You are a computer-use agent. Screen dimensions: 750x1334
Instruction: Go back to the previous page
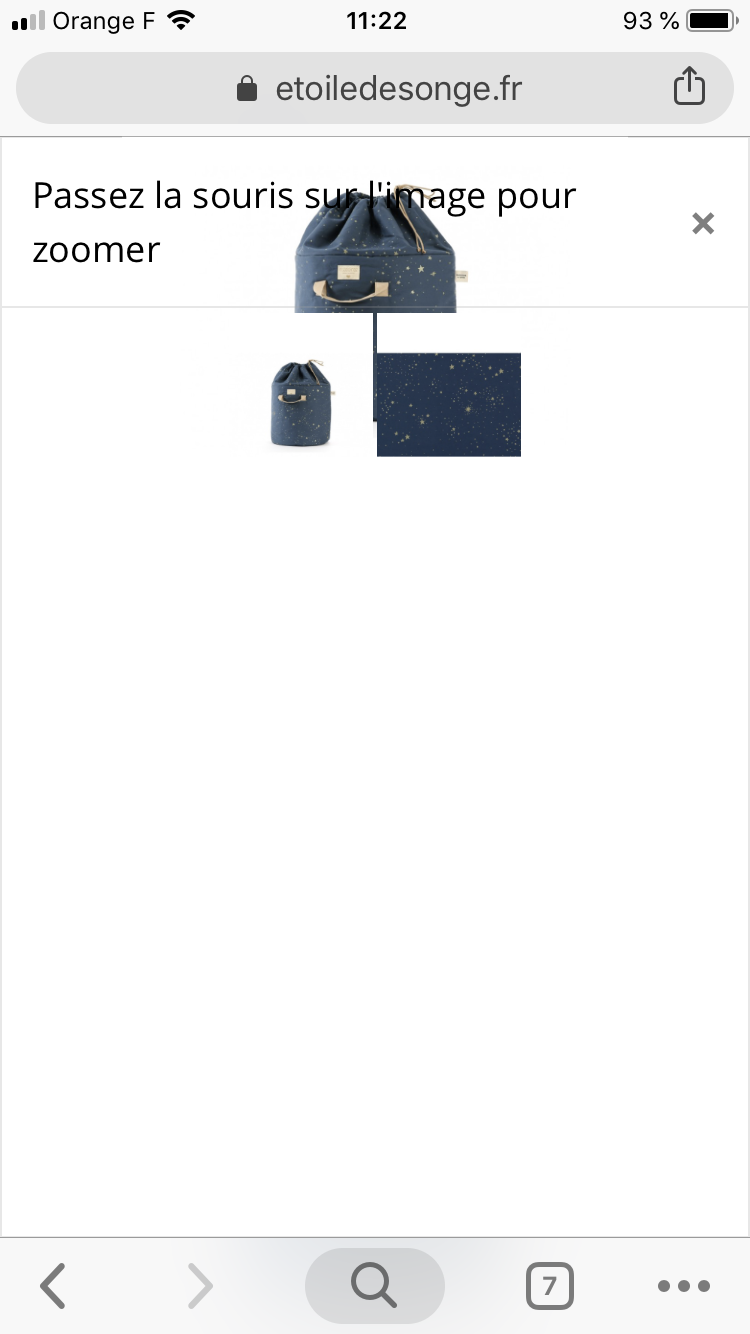coord(54,1286)
